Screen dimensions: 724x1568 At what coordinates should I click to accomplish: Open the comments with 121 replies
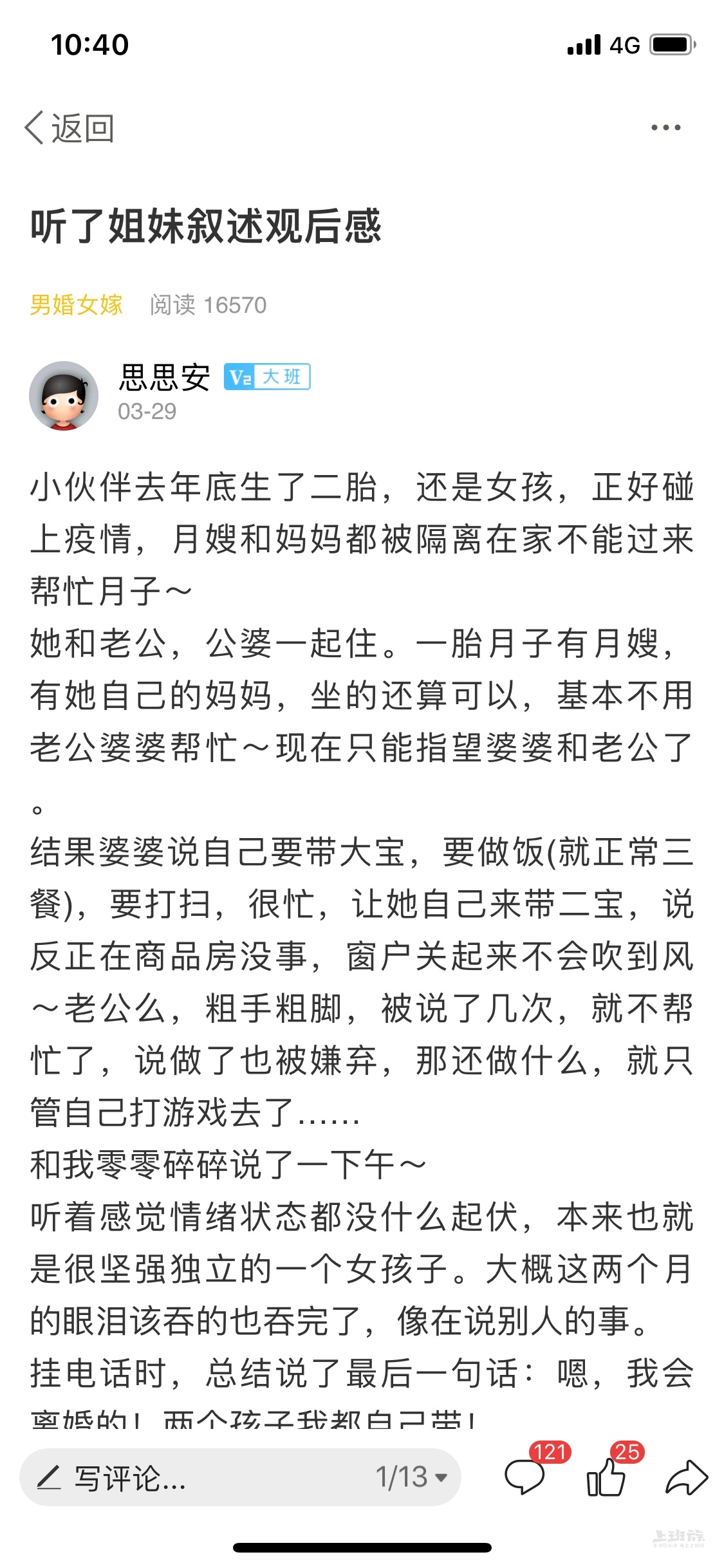click(x=525, y=1476)
